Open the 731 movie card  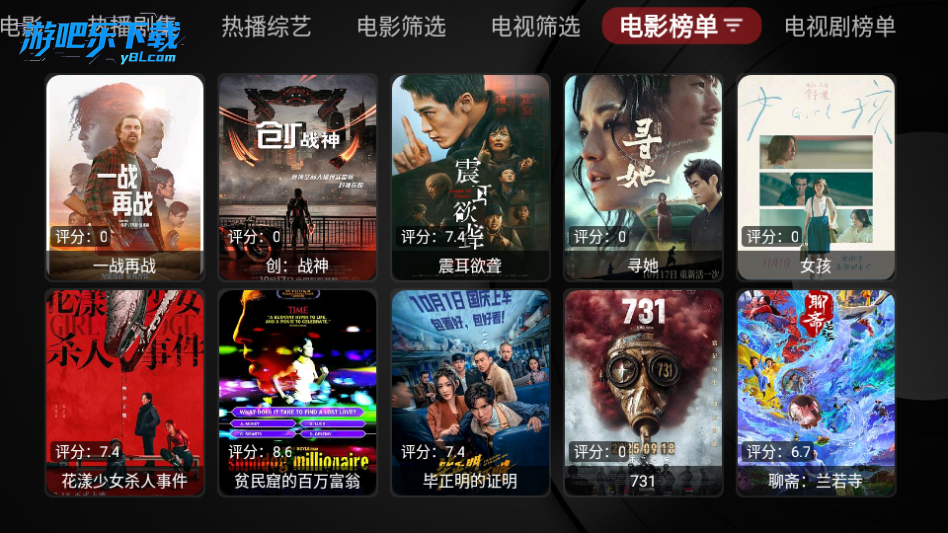click(x=643, y=392)
